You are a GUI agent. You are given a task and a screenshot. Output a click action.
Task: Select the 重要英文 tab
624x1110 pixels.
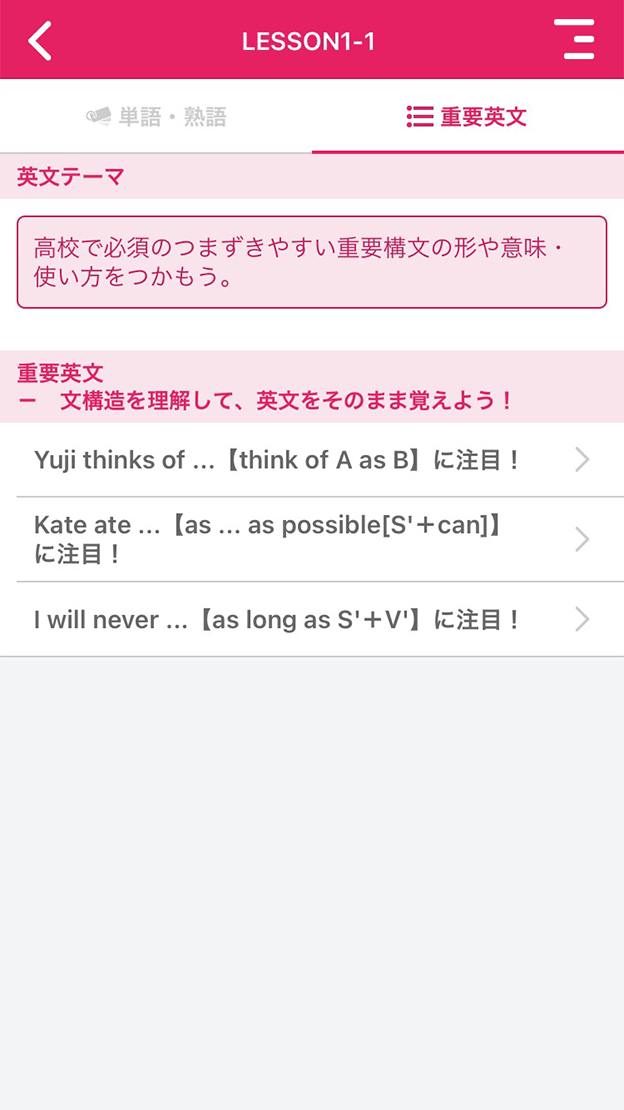coord(467,117)
